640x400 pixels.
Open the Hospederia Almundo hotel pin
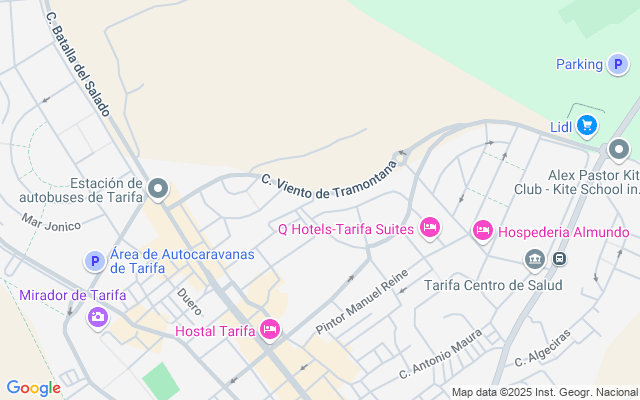(483, 231)
